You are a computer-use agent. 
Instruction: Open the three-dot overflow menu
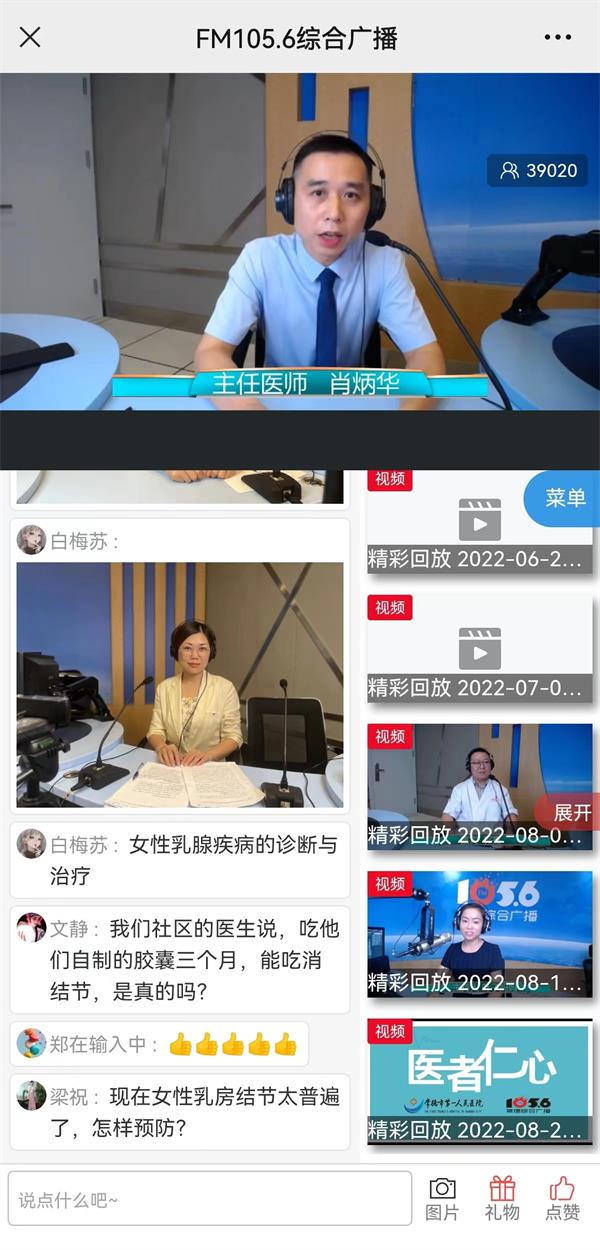click(x=558, y=38)
